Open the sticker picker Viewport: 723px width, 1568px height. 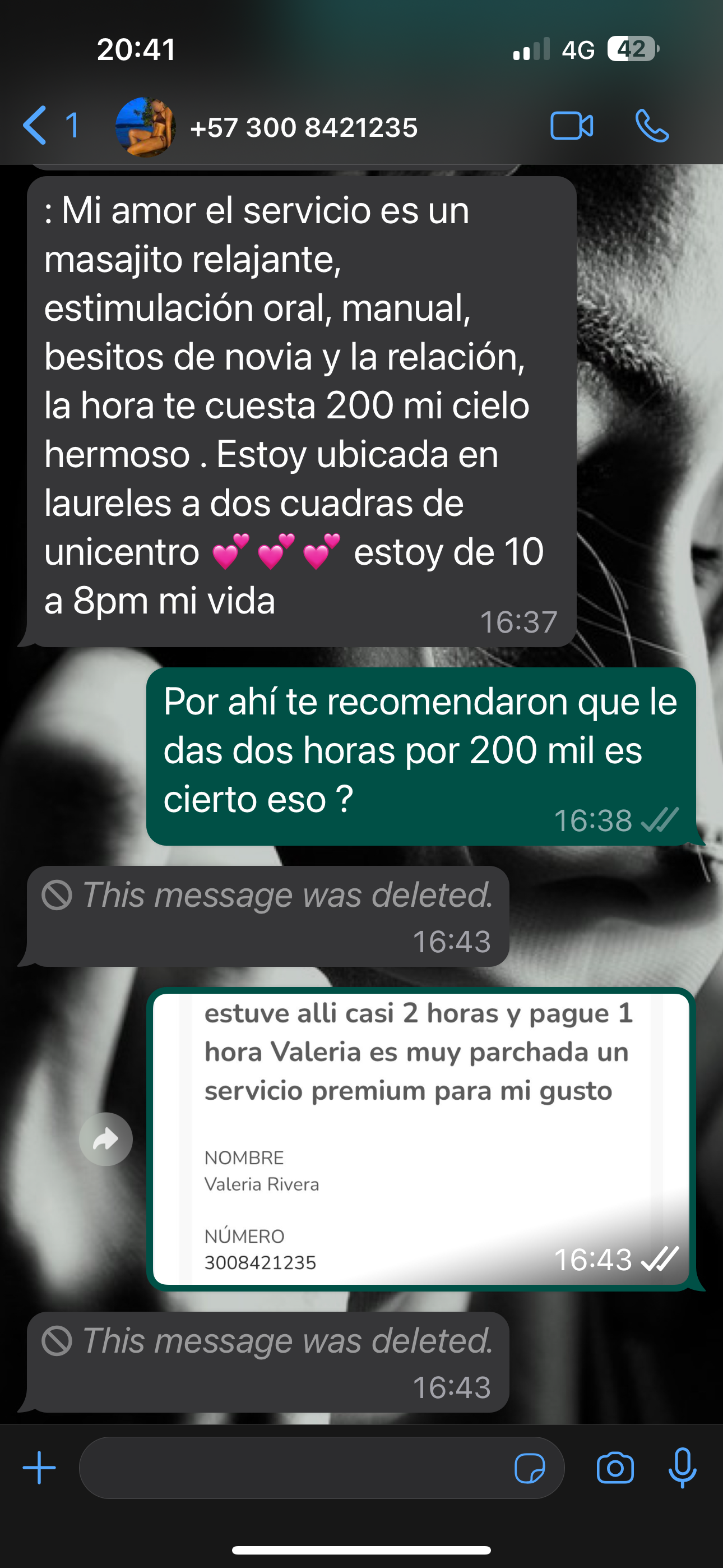(530, 1468)
